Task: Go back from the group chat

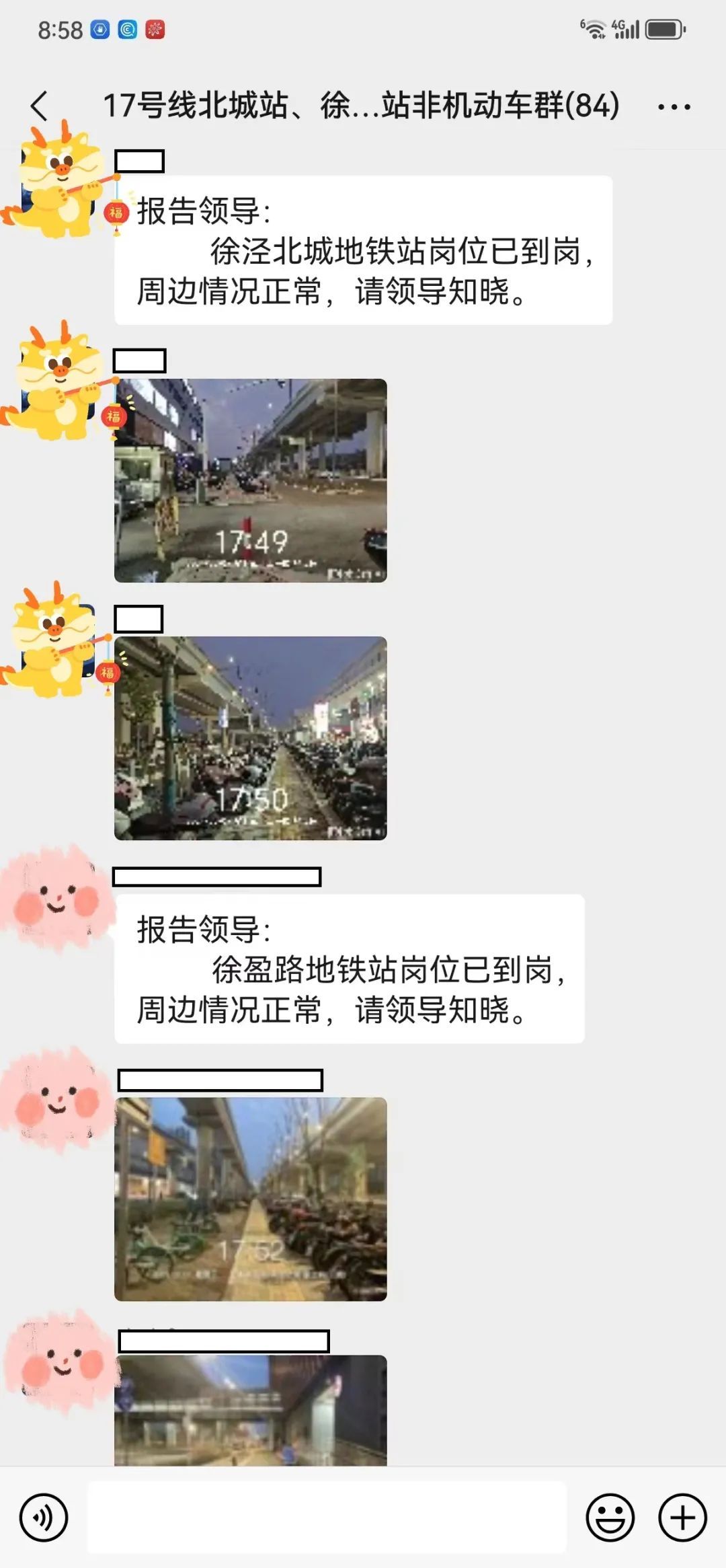Action: (40, 106)
